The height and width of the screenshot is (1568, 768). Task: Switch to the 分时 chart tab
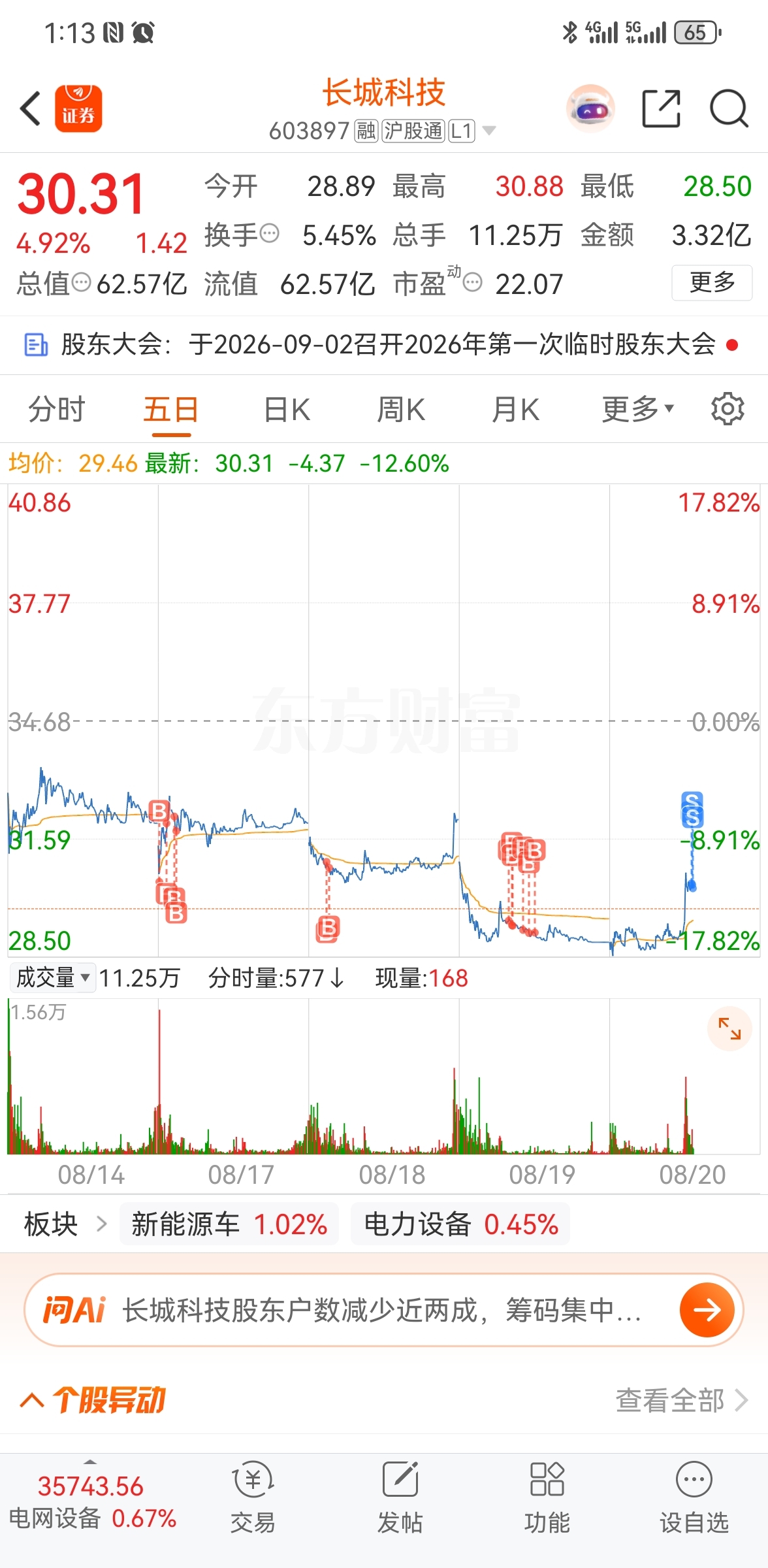tap(57, 410)
